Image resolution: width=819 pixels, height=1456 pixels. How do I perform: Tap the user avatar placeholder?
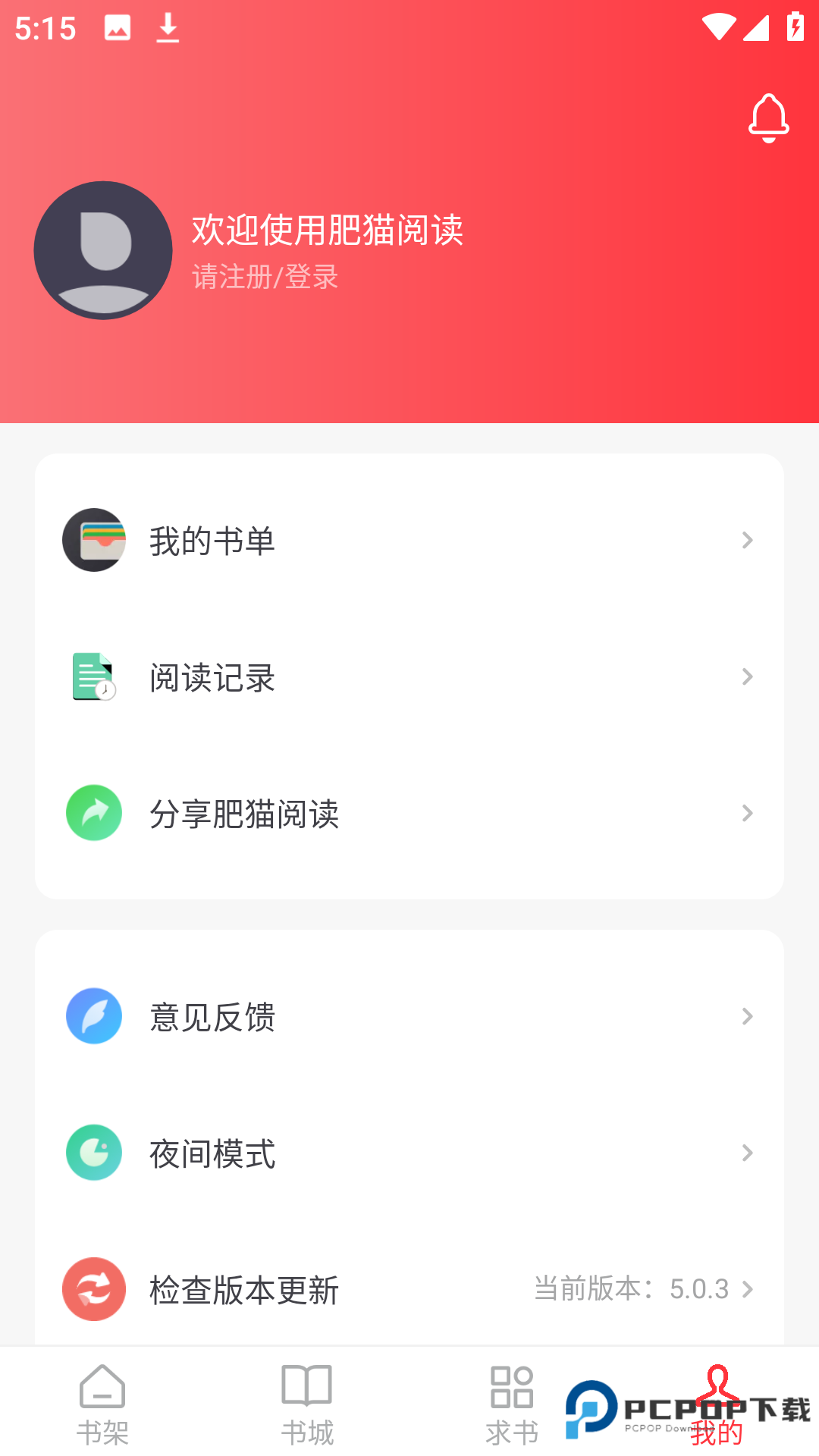[103, 250]
